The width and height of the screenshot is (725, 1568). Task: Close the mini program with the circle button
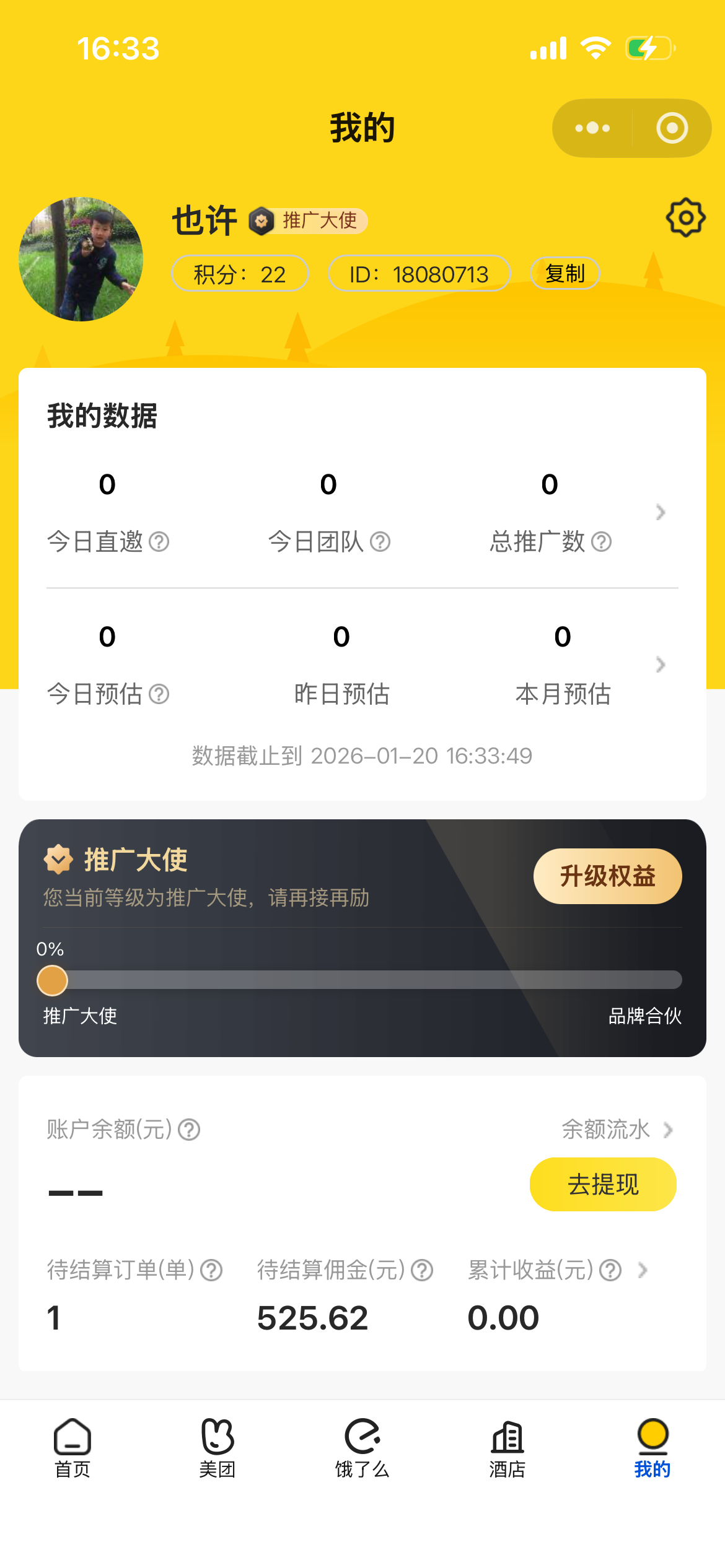pyautogui.click(x=672, y=128)
